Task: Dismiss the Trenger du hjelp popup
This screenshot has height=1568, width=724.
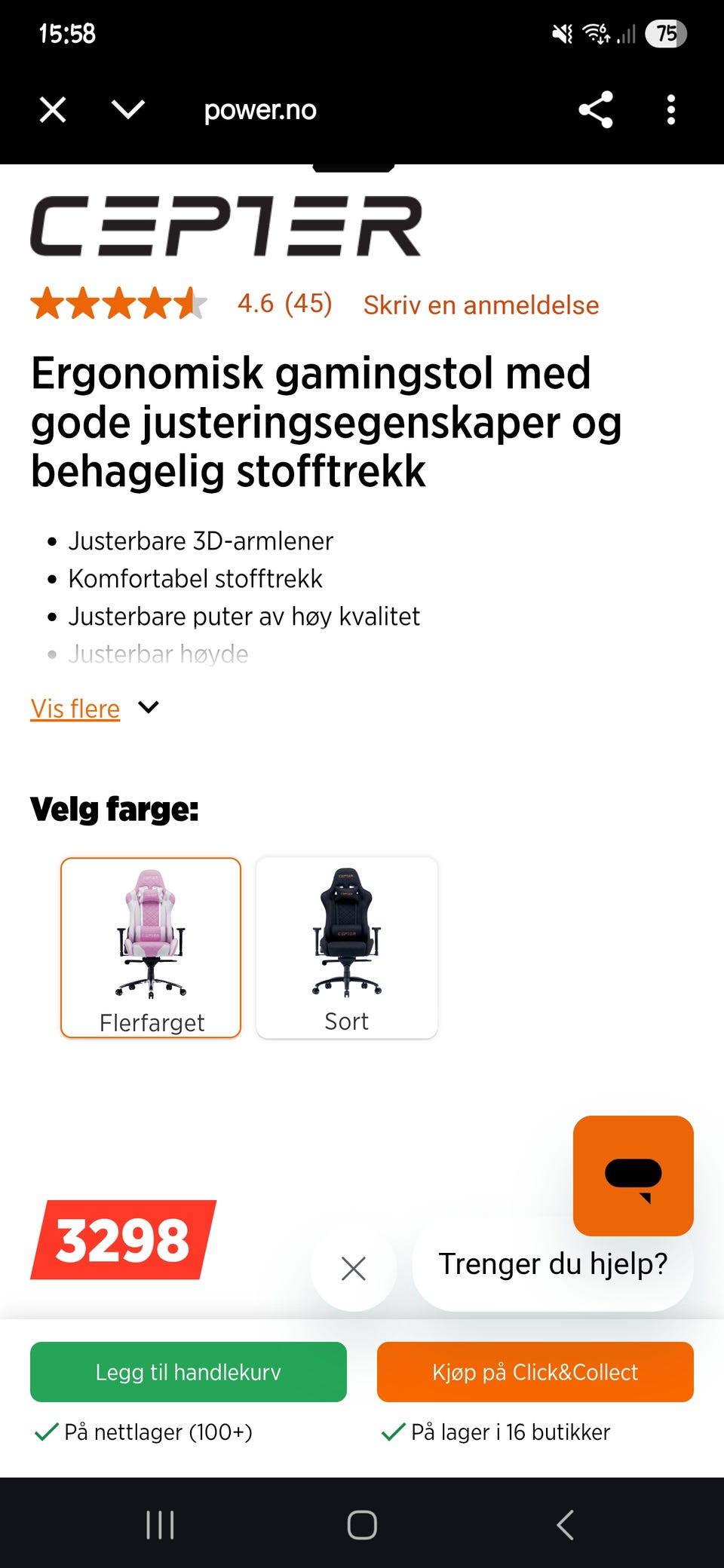Action: click(353, 1269)
